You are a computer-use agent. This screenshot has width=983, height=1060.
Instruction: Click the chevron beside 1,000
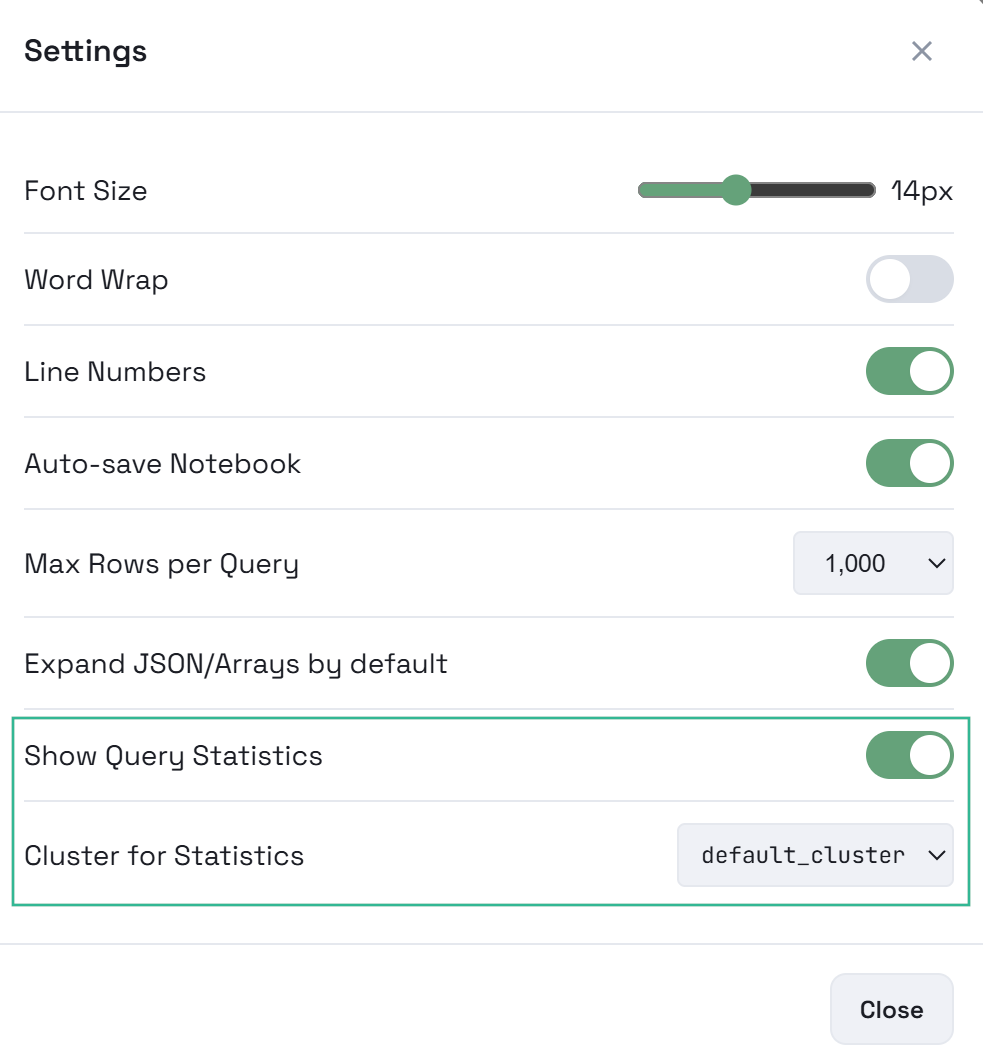(936, 563)
